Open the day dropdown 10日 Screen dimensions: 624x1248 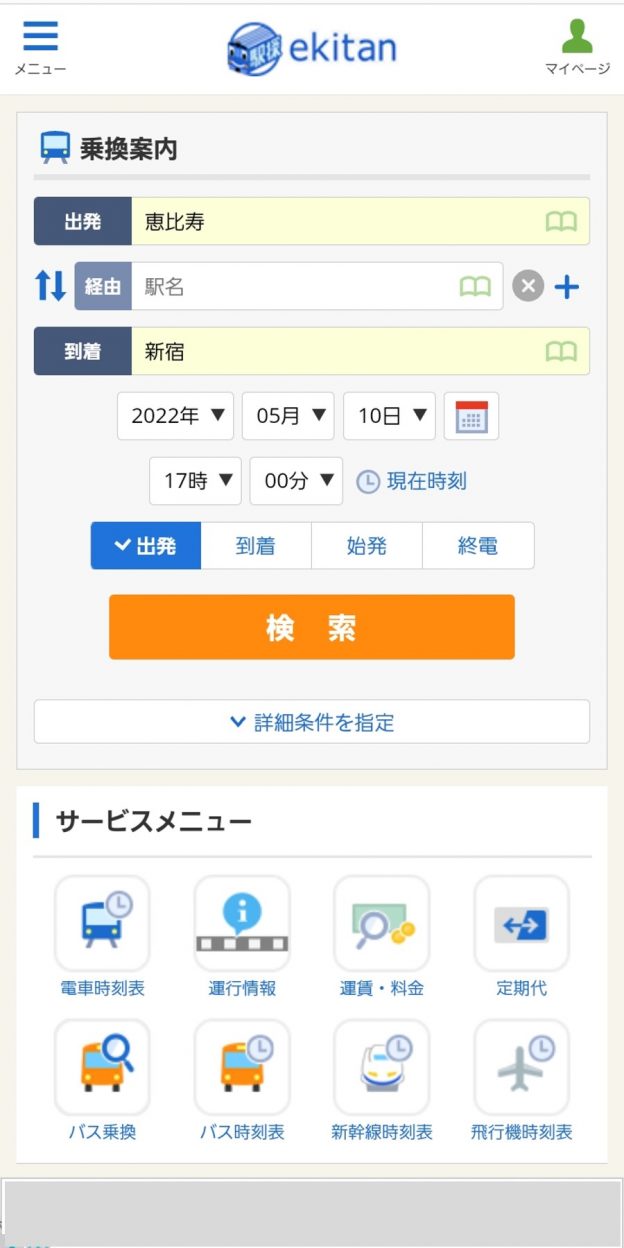coord(390,416)
